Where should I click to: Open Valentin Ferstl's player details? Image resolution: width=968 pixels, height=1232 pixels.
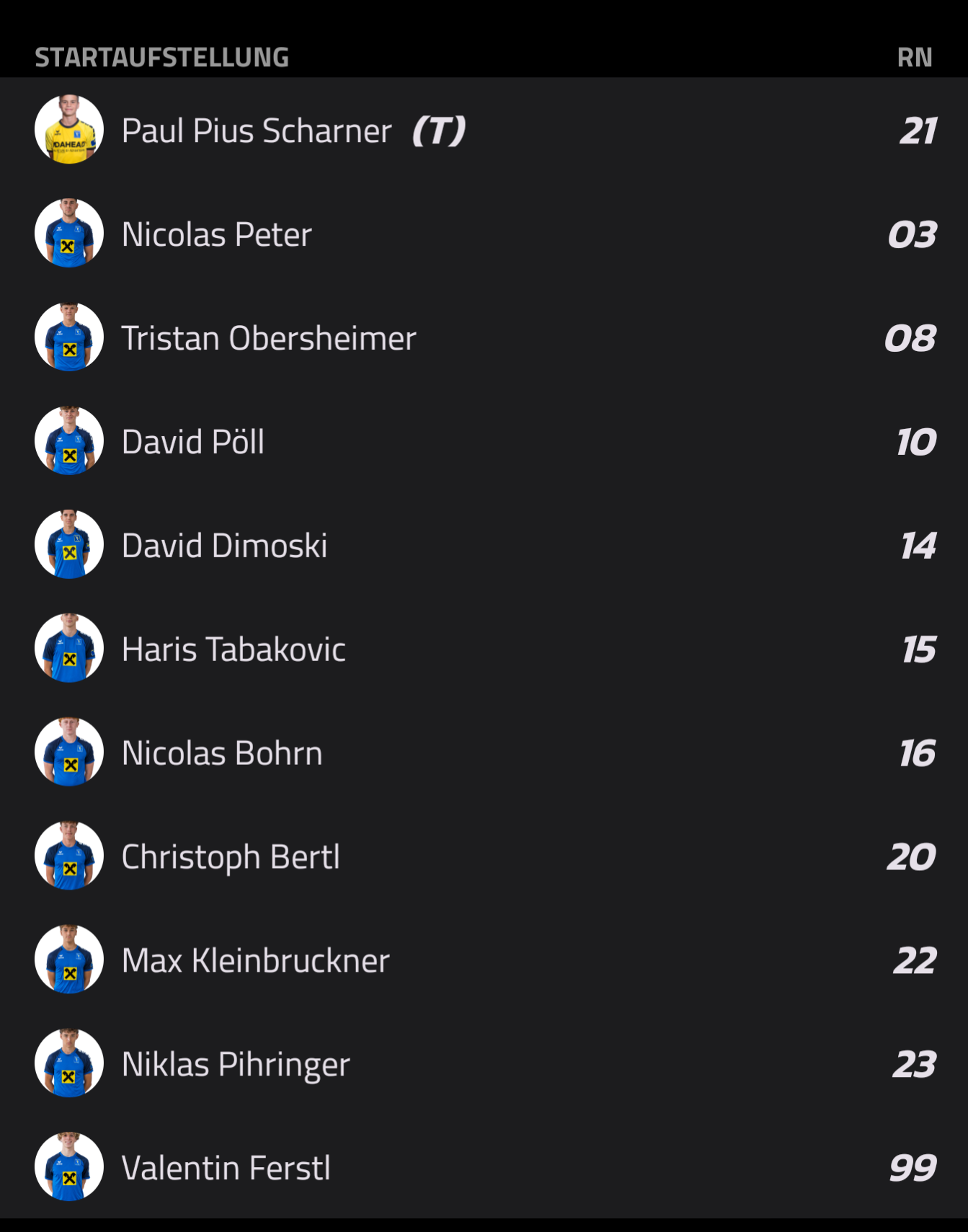coord(226,1168)
